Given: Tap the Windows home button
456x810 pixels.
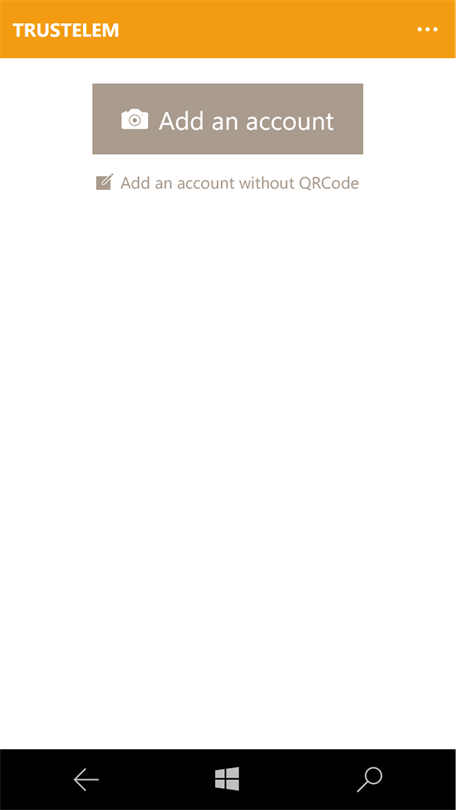Looking at the screenshot, I should (227, 779).
